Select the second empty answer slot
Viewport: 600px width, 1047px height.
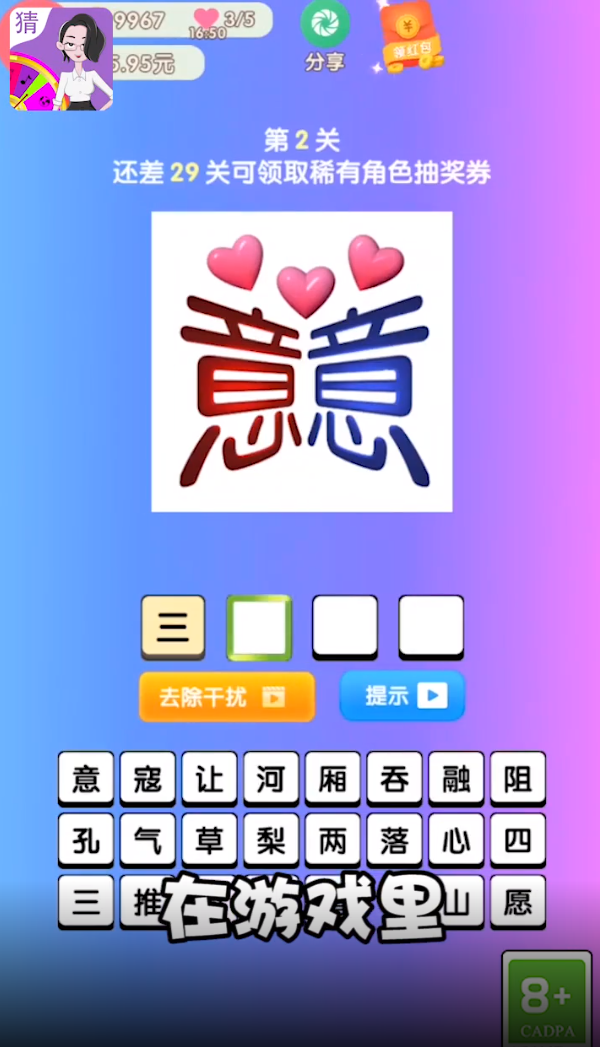click(259, 627)
